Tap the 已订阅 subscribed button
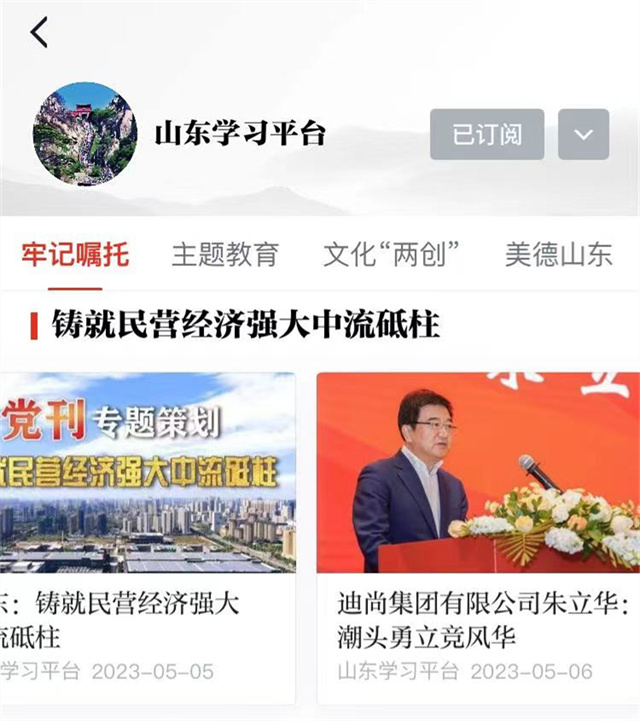The image size is (640, 721). pyautogui.click(x=487, y=135)
